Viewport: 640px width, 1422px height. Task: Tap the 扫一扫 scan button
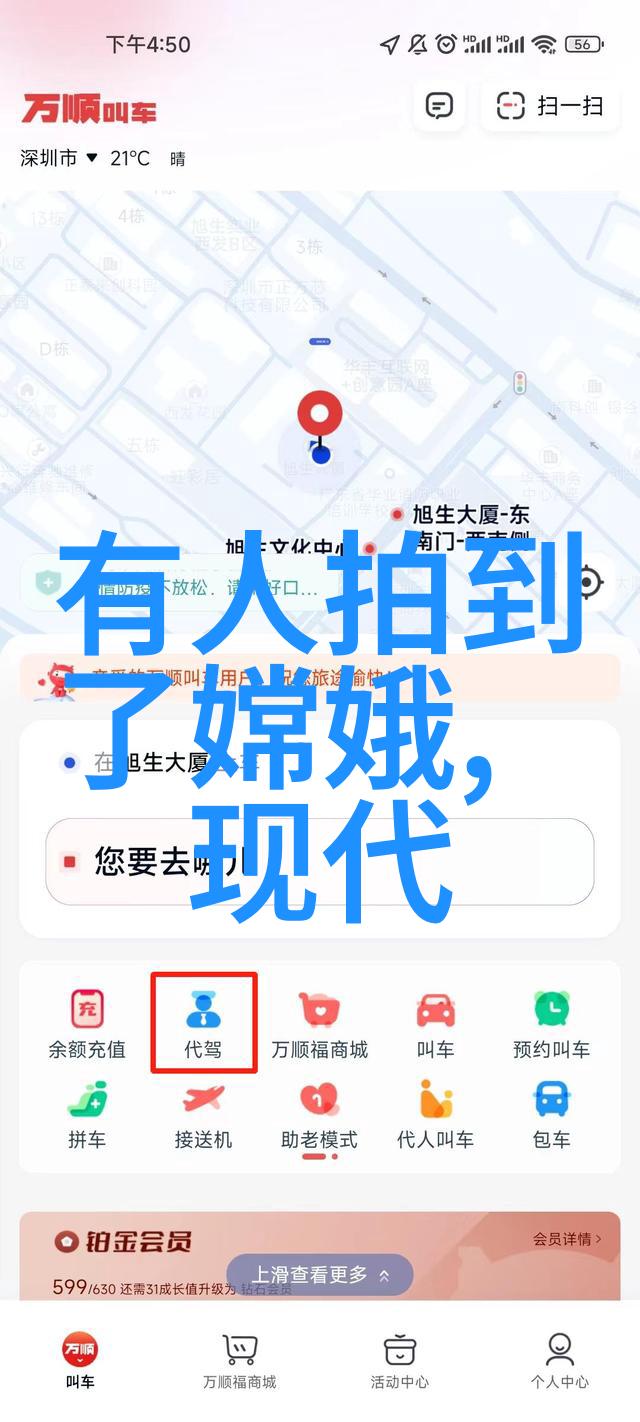(550, 106)
